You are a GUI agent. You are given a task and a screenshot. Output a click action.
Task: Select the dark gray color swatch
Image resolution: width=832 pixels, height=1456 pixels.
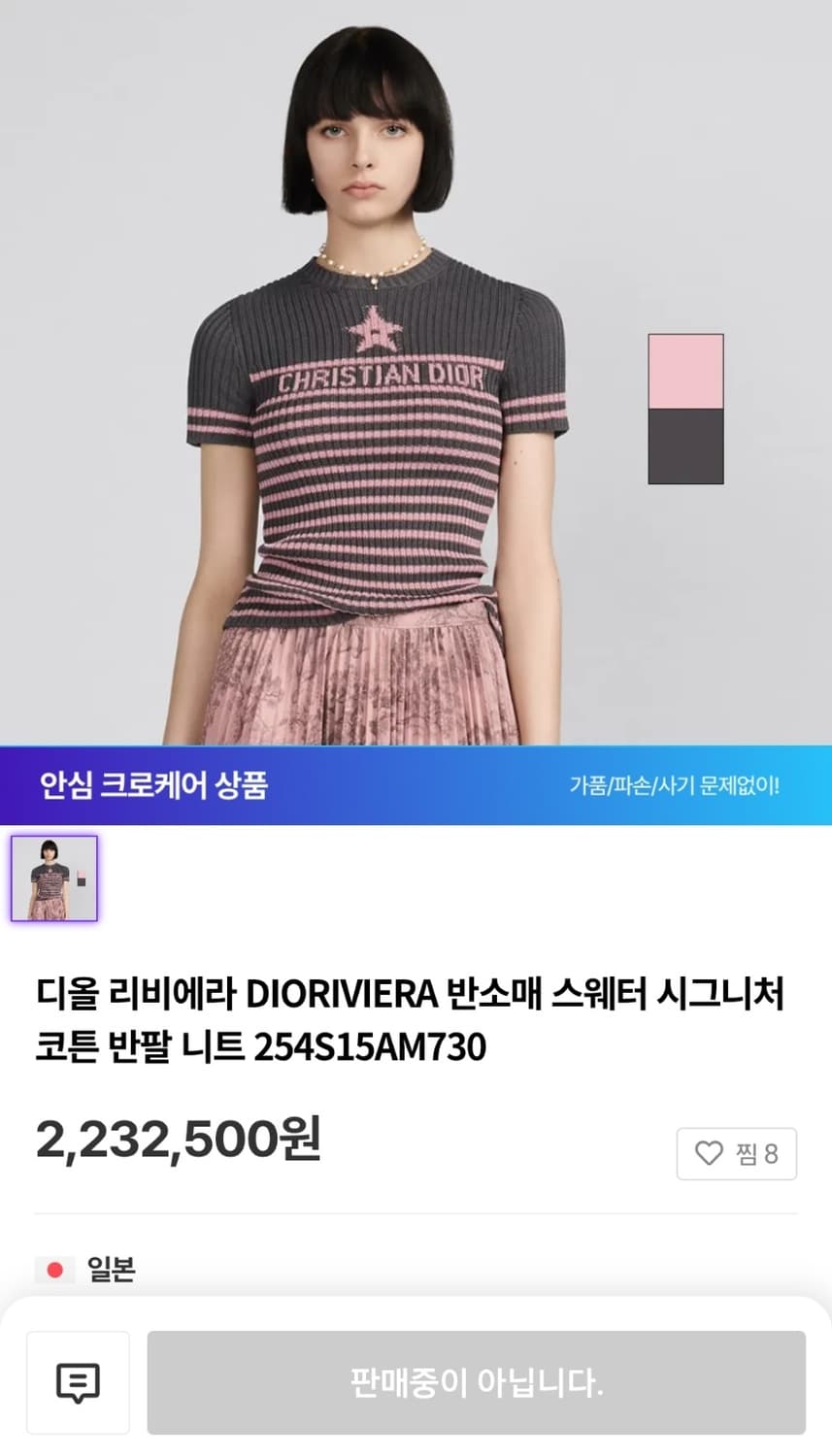[x=685, y=446]
